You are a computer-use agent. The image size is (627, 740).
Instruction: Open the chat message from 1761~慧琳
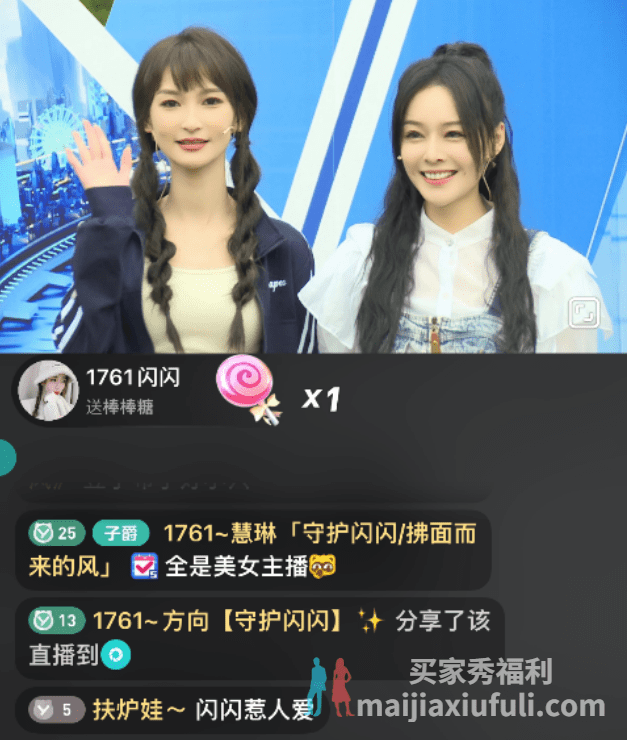pos(255,549)
